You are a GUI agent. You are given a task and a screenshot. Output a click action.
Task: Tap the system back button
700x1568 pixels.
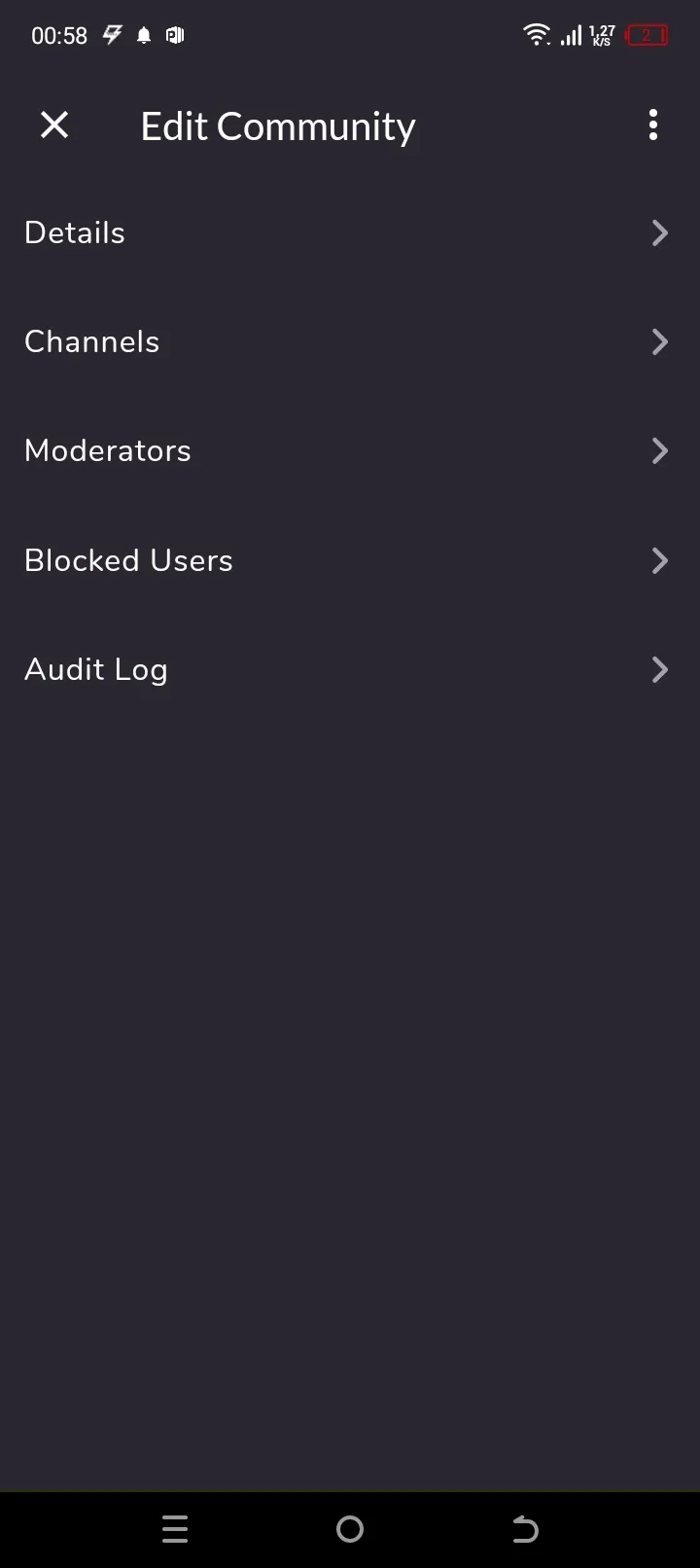pyautogui.click(x=525, y=1529)
